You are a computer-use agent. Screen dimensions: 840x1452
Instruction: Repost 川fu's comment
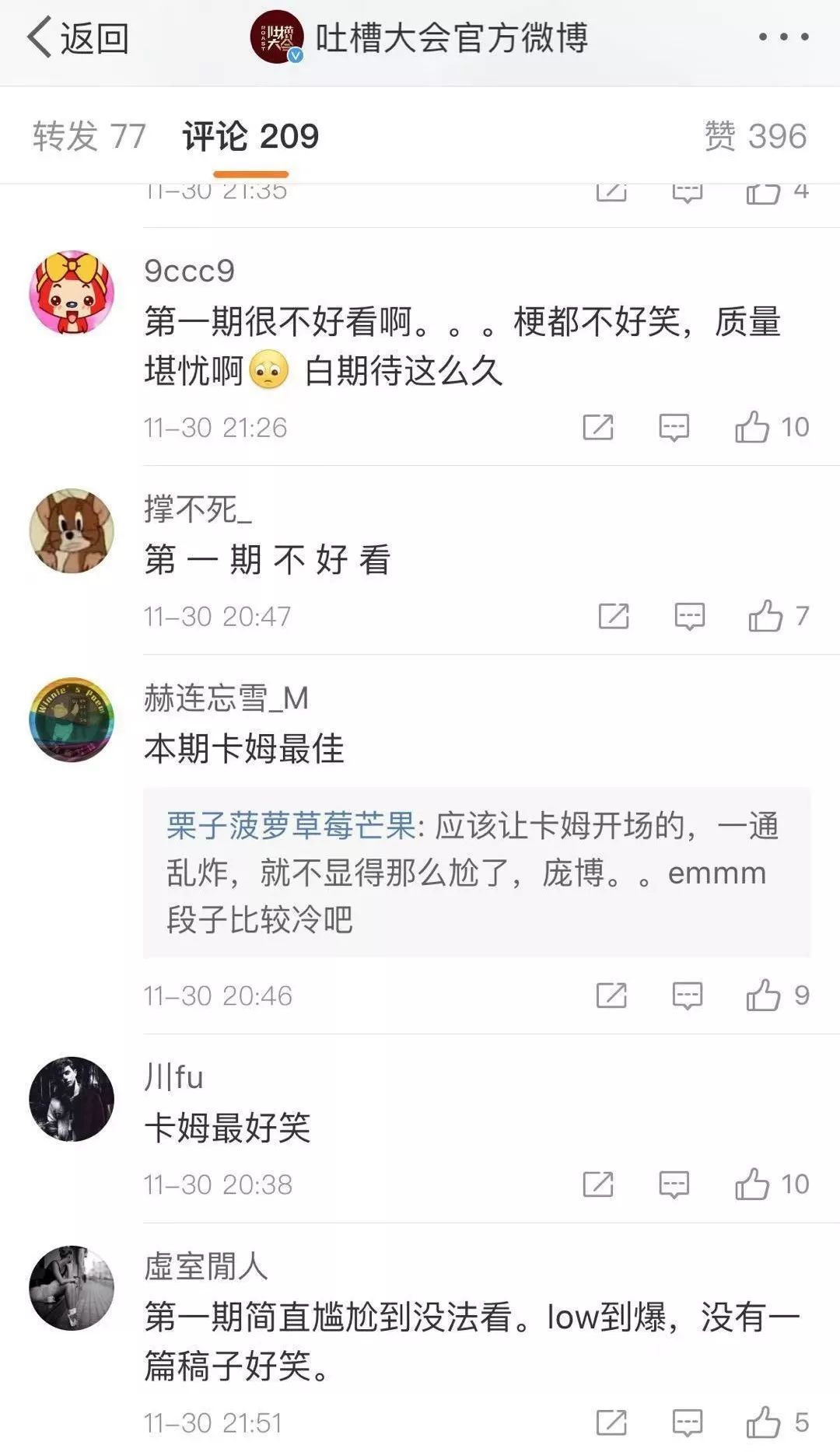tap(598, 1184)
